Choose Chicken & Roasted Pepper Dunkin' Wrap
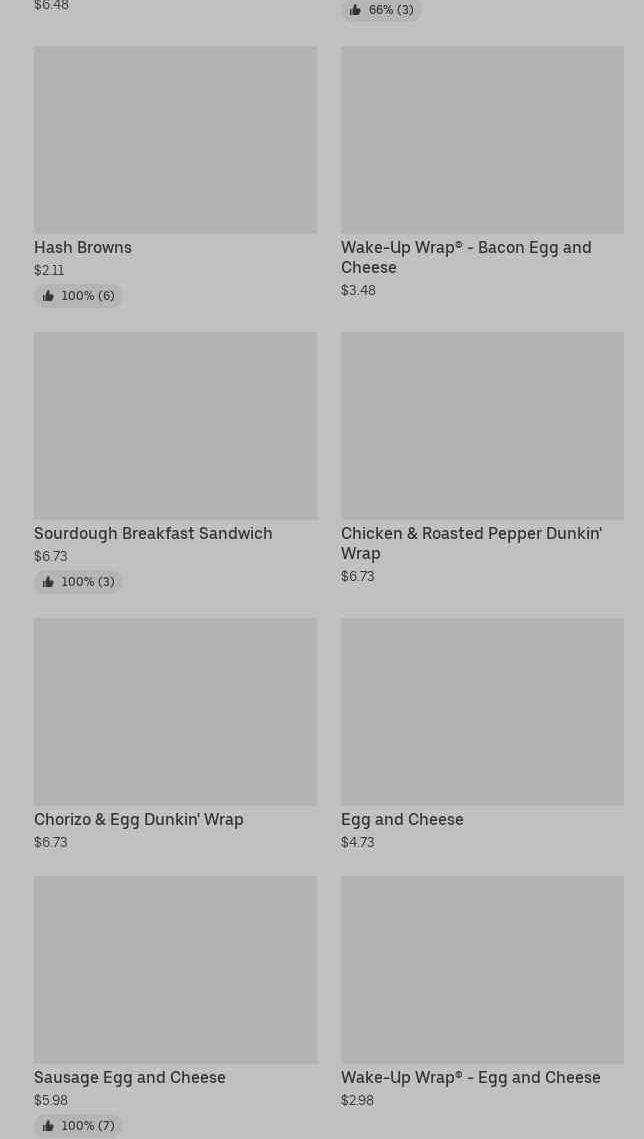Image resolution: width=644 pixels, height=1139 pixels. [x=481, y=426]
